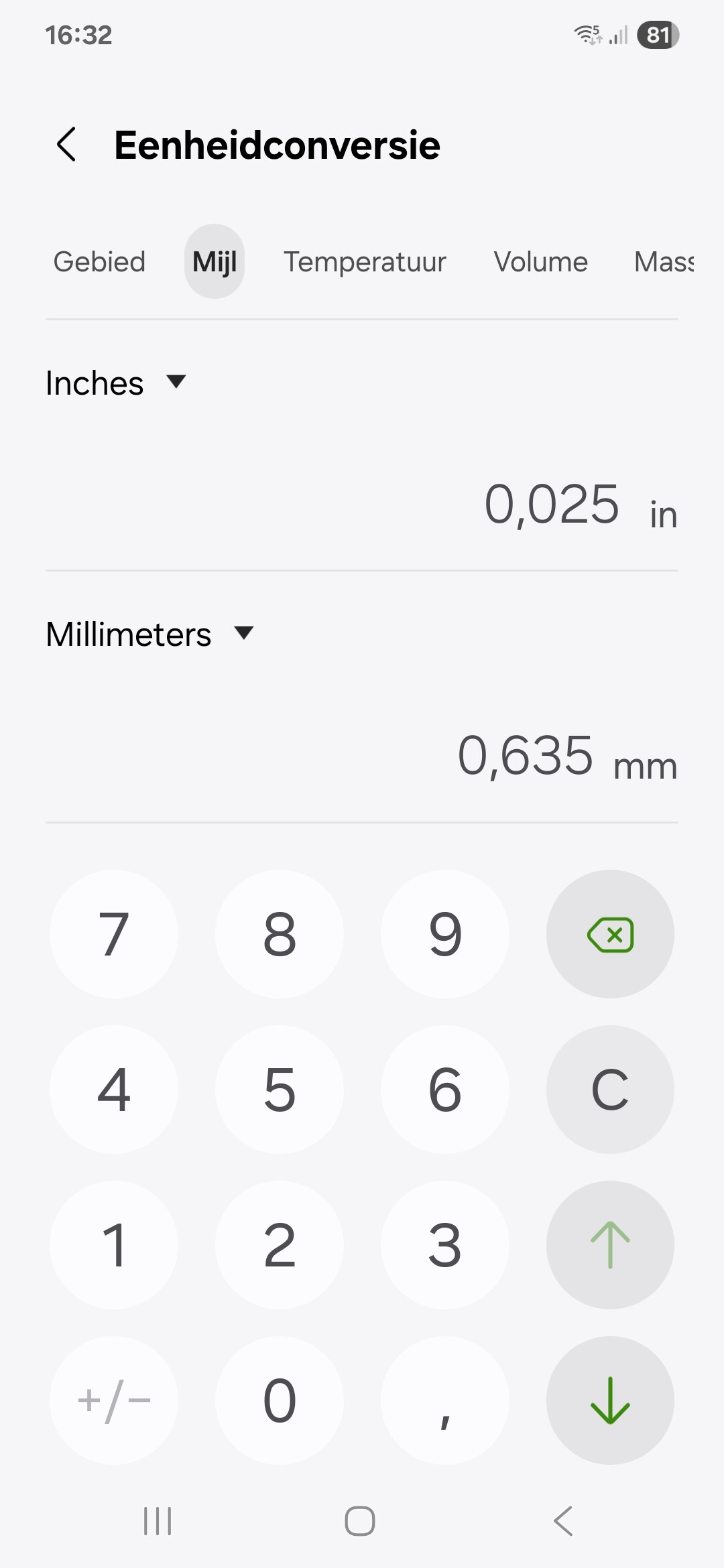Enter digit 5 on the keypad
Screen dimensions: 724x1568
pyautogui.click(x=280, y=1090)
